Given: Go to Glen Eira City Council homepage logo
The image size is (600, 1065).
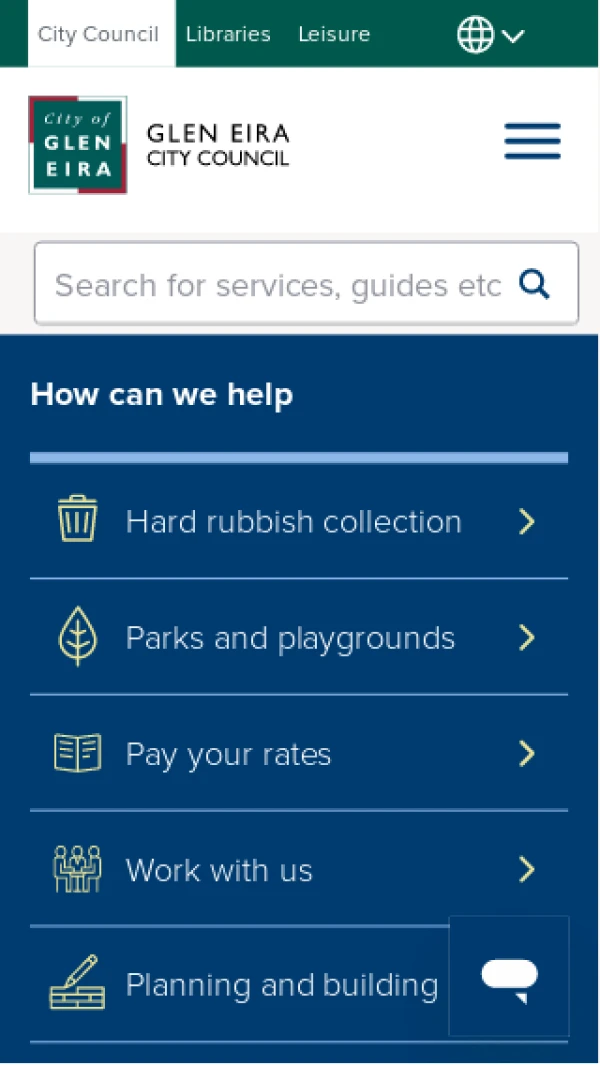Looking at the screenshot, I should pyautogui.click(x=160, y=146).
